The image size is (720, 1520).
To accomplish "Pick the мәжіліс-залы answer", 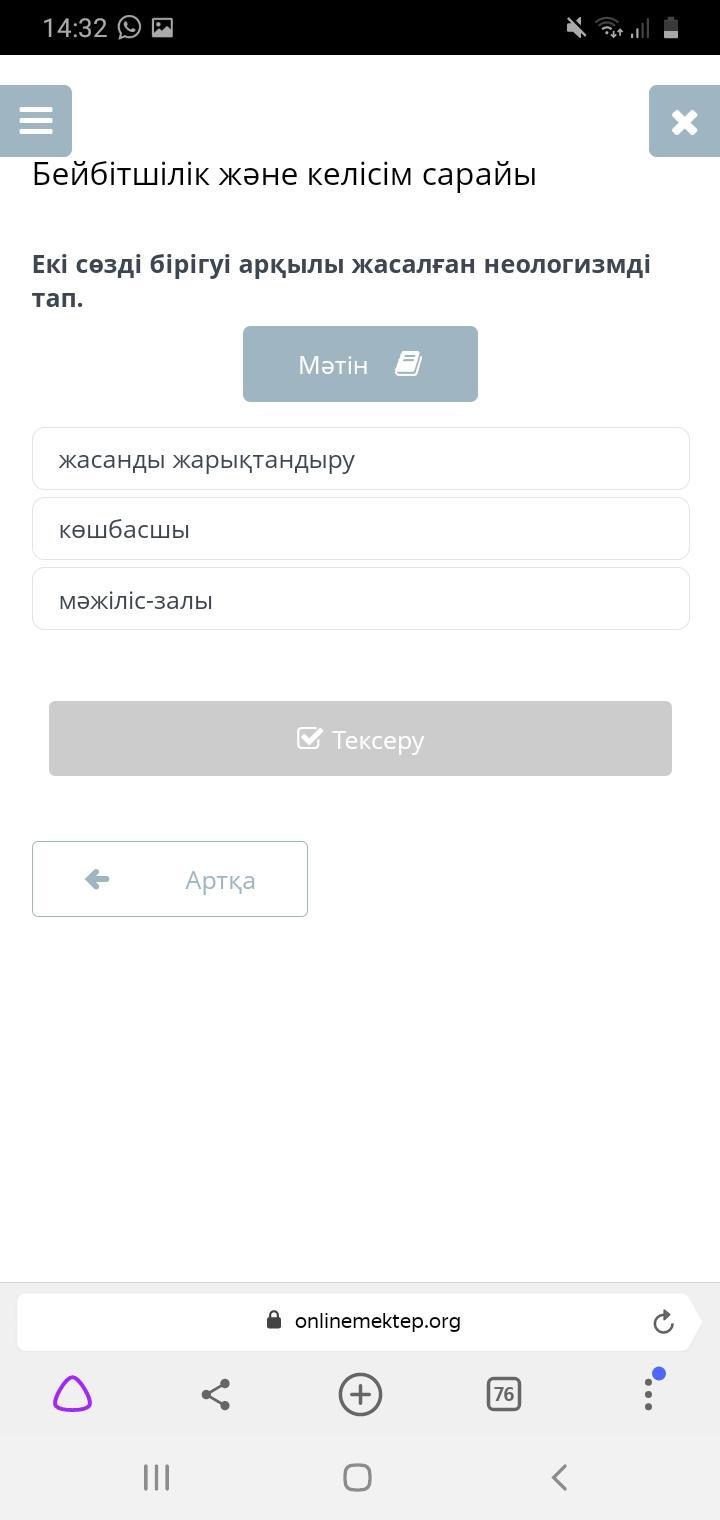I will [x=360, y=599].
